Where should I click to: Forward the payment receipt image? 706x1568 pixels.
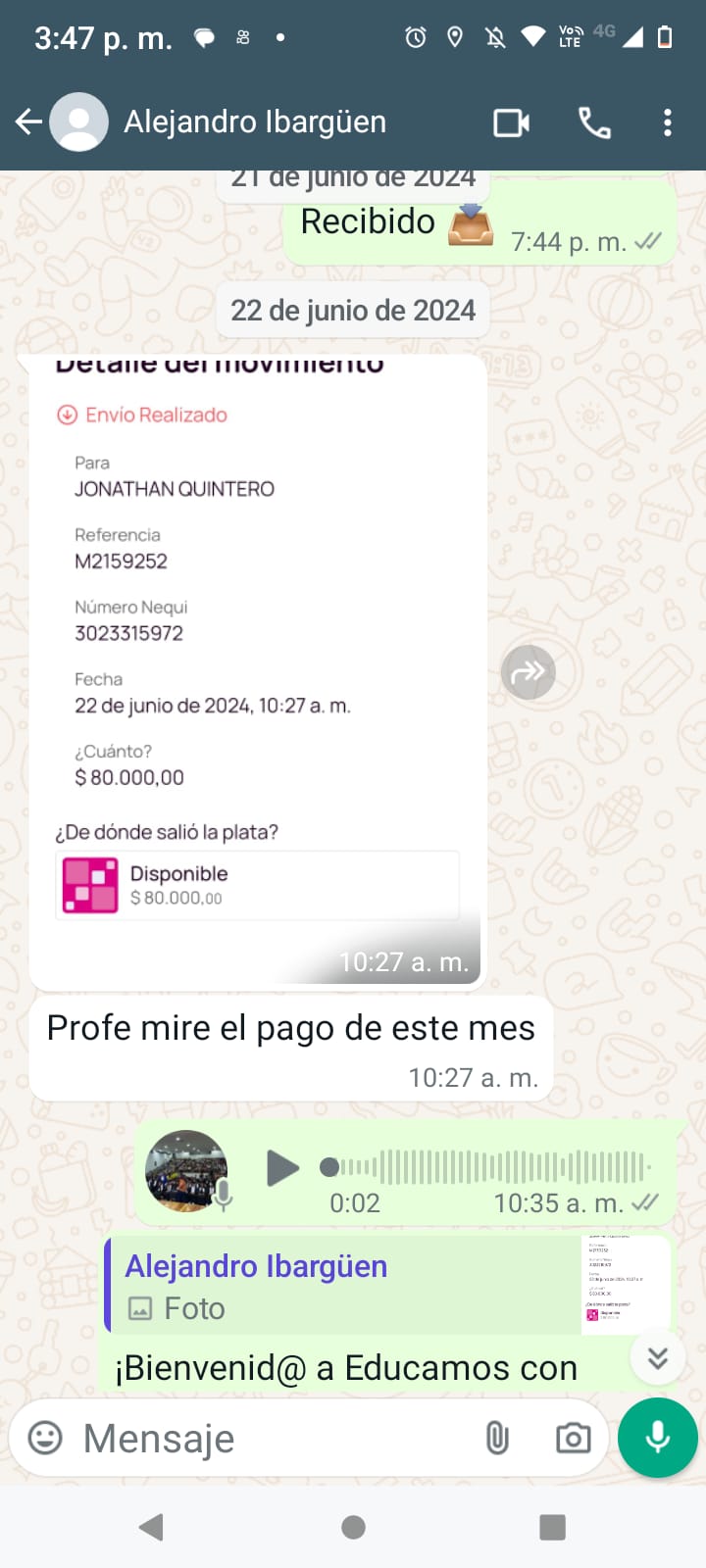(x=529, y=672)
